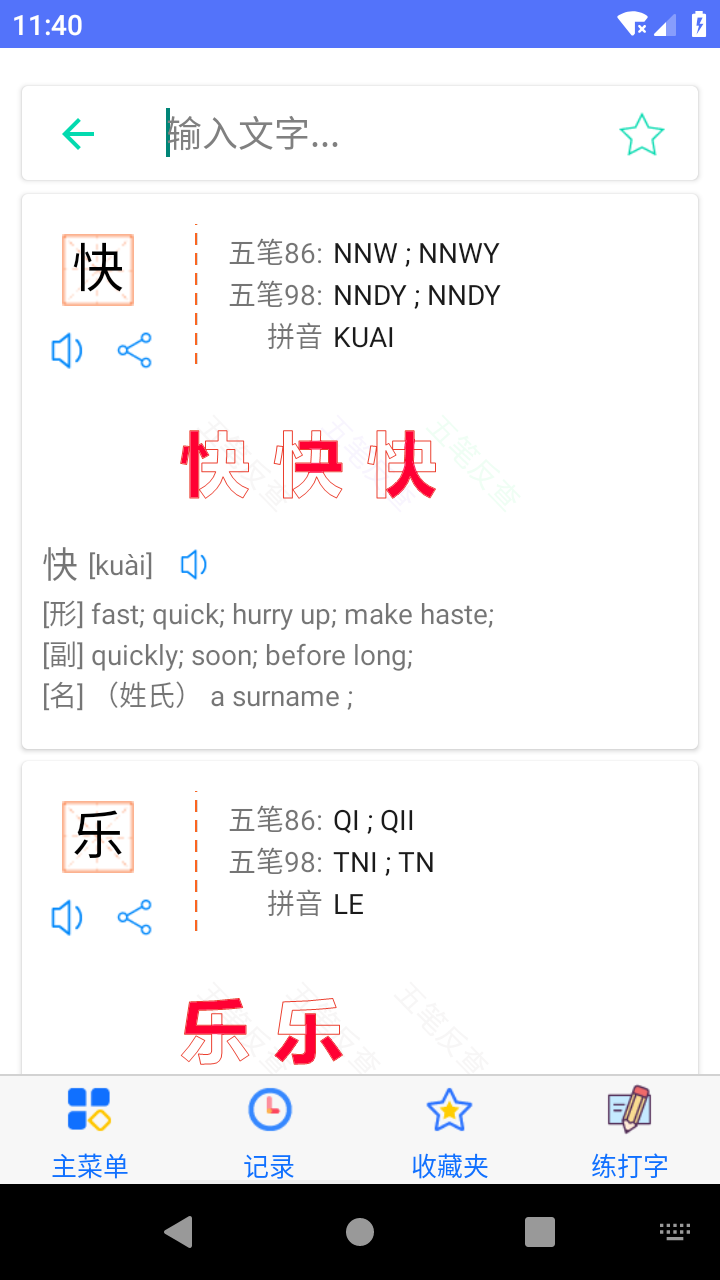
Task: Play pronunciation under the 乐 character tile
Action: tap(67, 918)
